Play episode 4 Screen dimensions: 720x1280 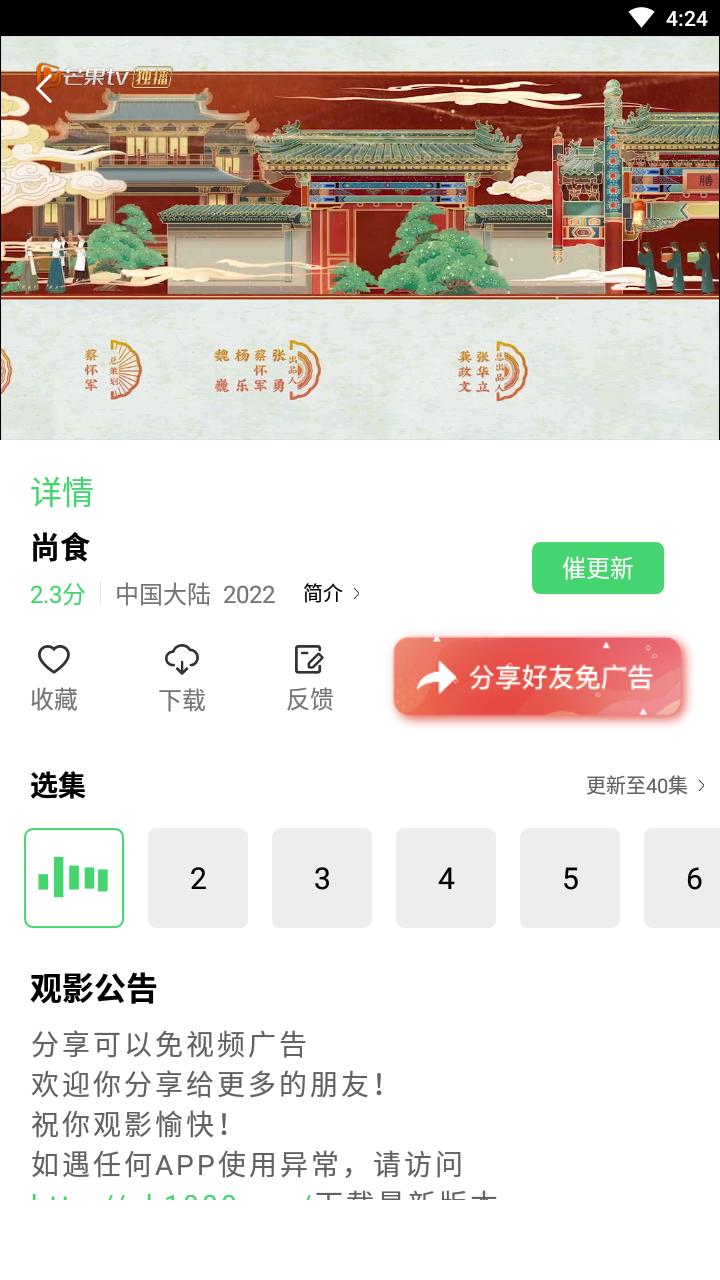[x=446, y=878]
